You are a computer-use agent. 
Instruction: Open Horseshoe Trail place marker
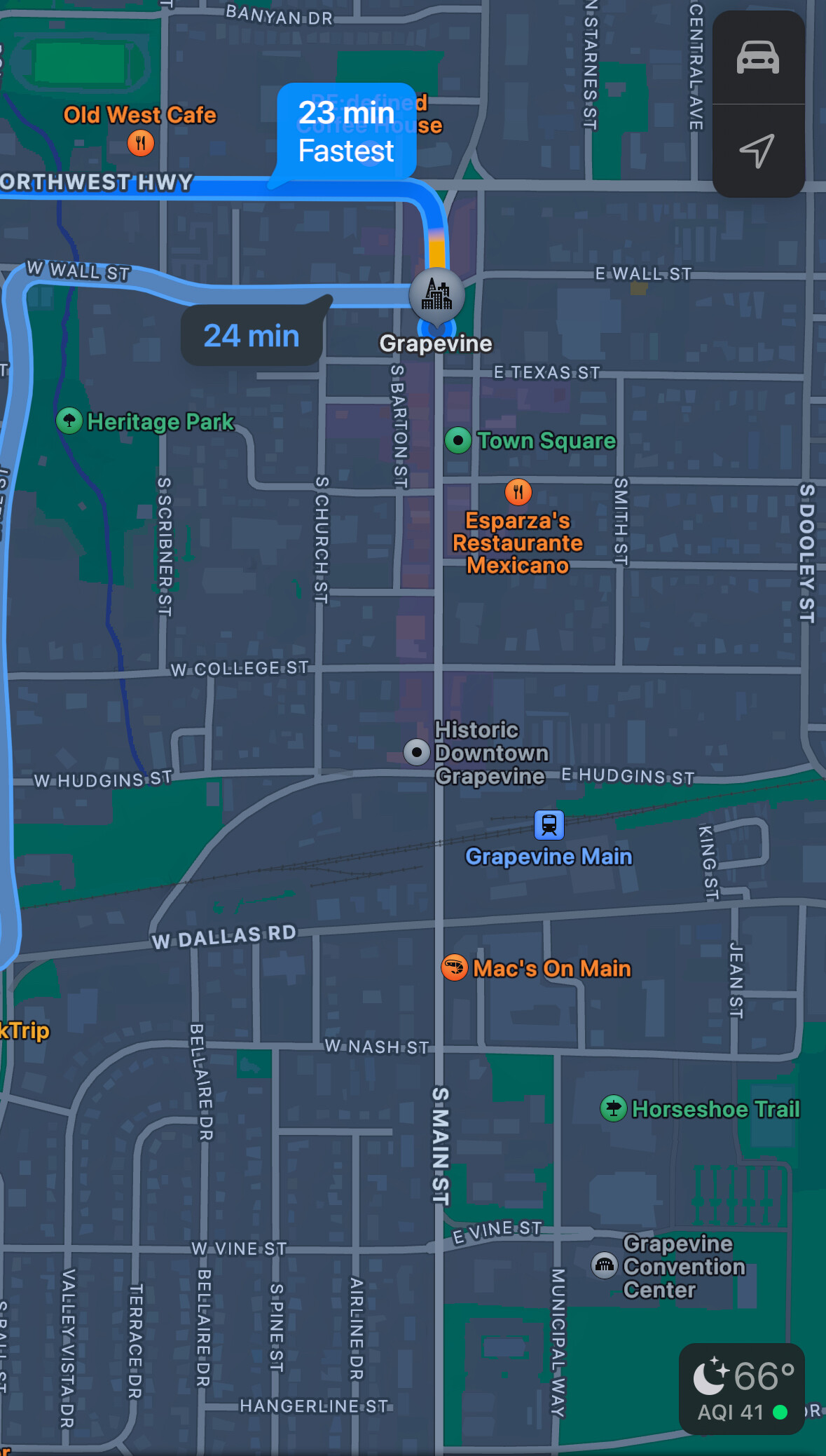(x=614, y=1108)
